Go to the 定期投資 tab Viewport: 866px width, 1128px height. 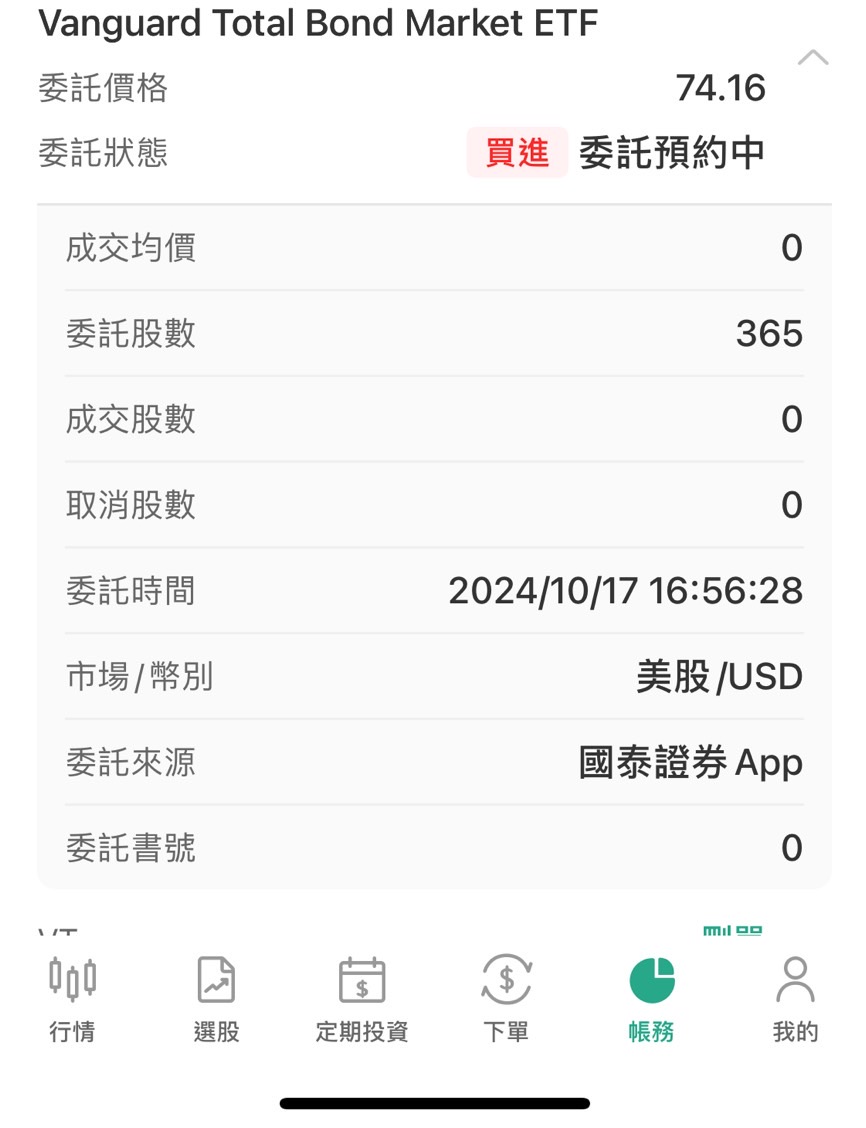click(x=361, y=998)
